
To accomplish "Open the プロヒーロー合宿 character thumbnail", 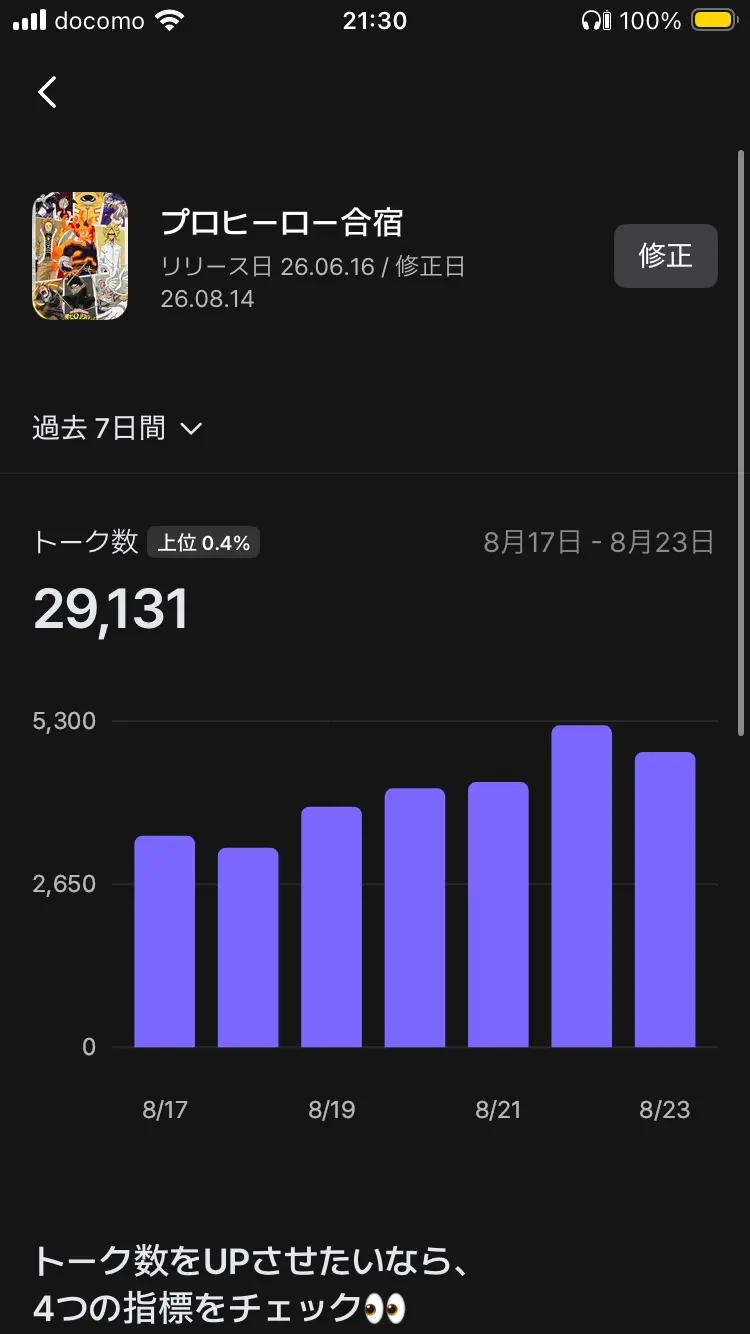I will pos(80,256).
